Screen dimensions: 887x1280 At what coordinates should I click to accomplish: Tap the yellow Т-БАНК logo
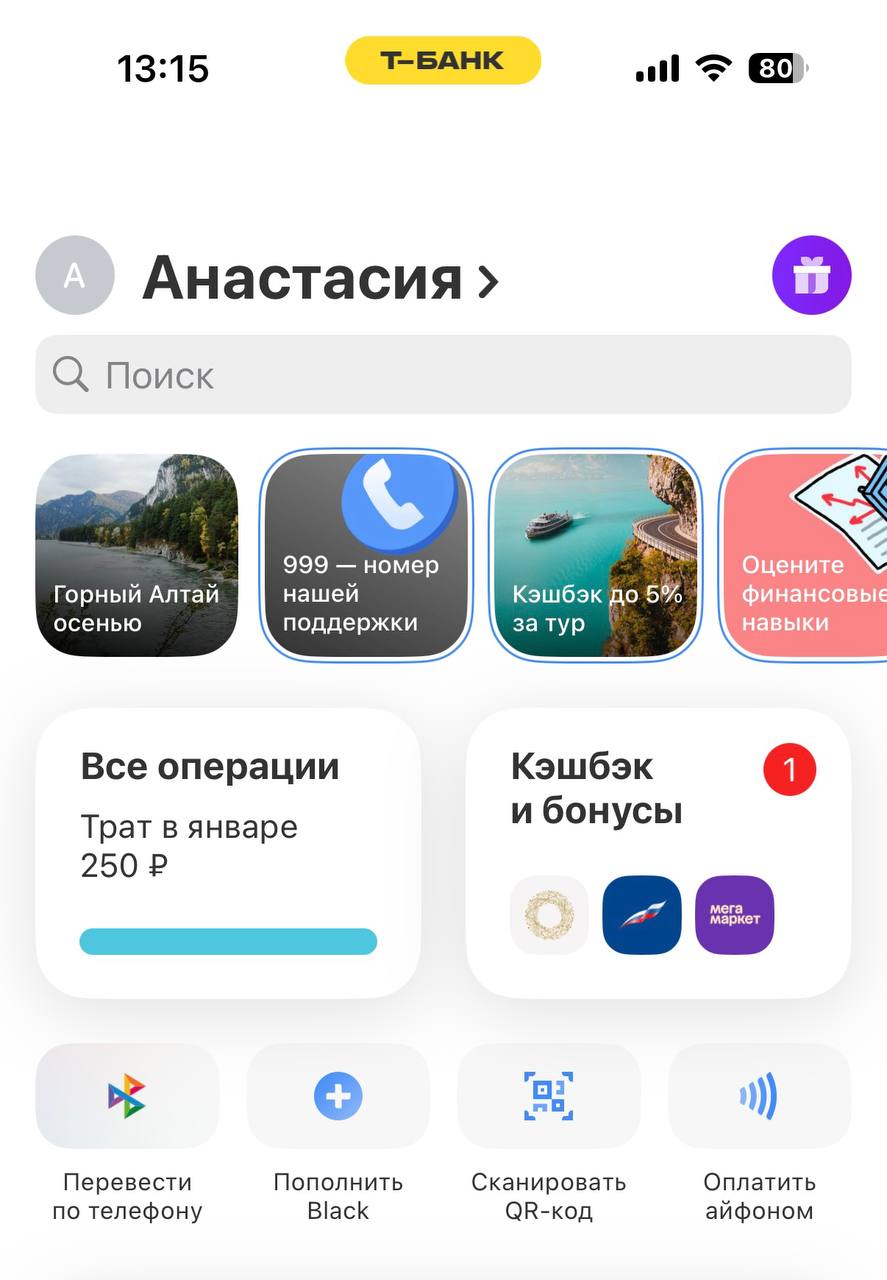coord(443,60)
